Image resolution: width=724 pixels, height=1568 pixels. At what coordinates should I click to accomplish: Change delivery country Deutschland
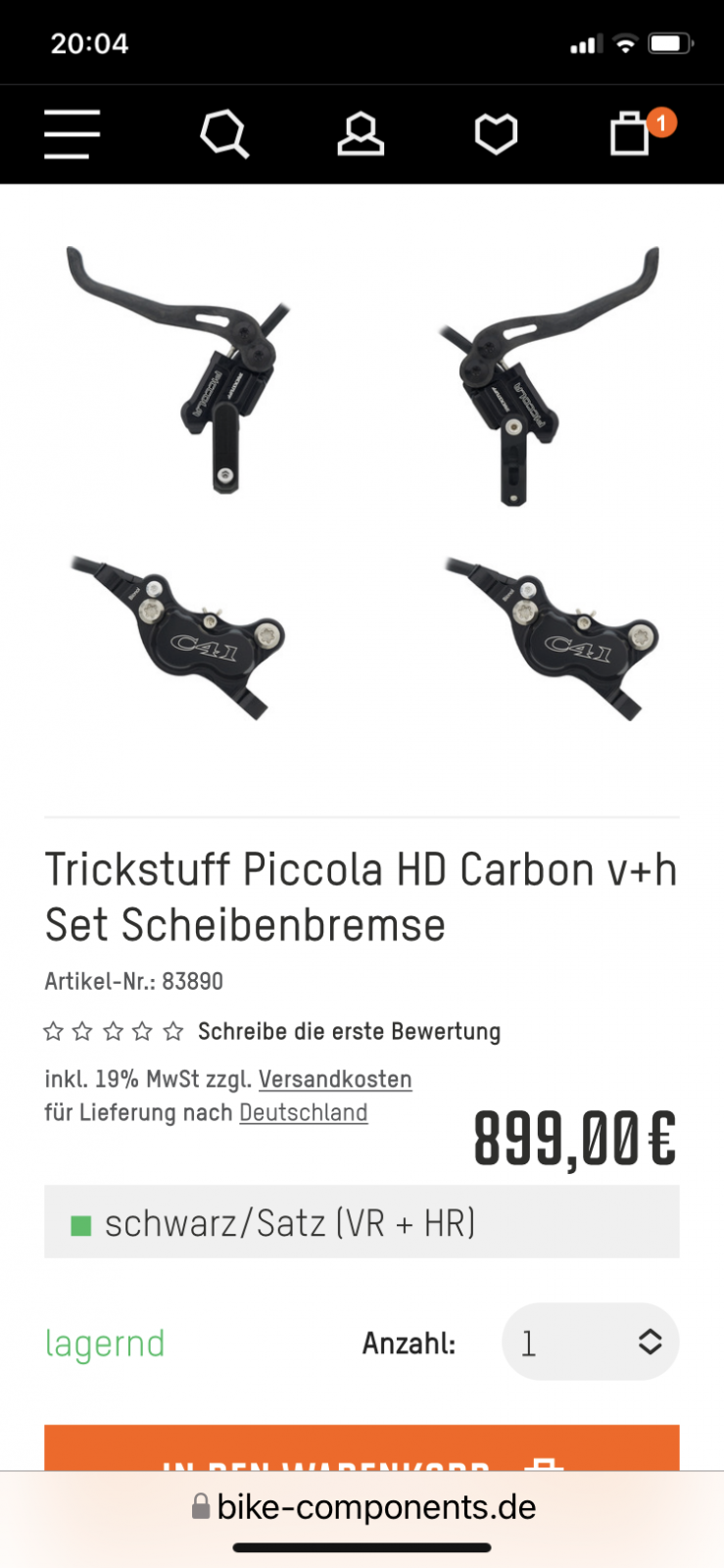point(304,1112)
